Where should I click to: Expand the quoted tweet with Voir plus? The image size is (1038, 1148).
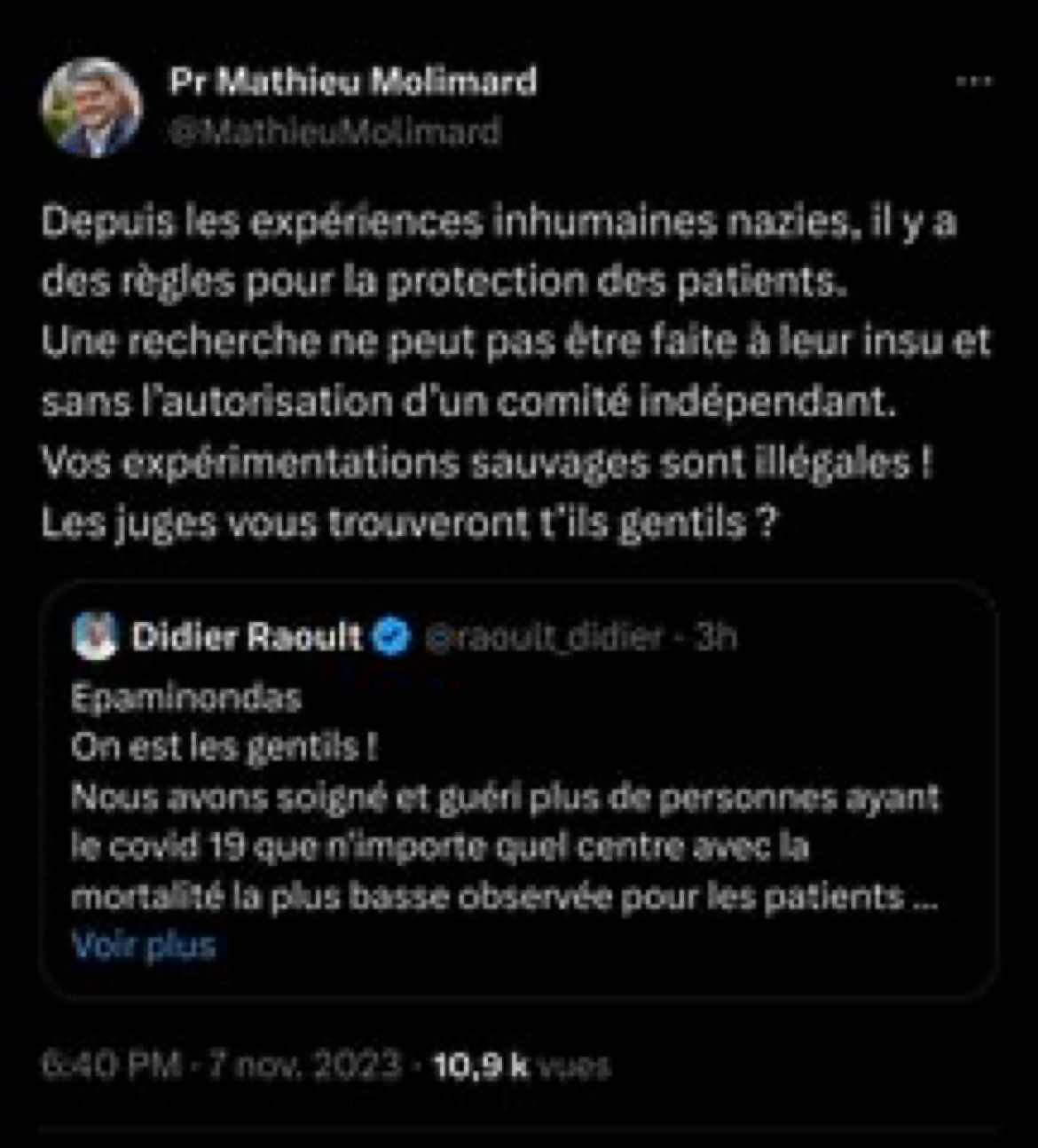(144, 945)
